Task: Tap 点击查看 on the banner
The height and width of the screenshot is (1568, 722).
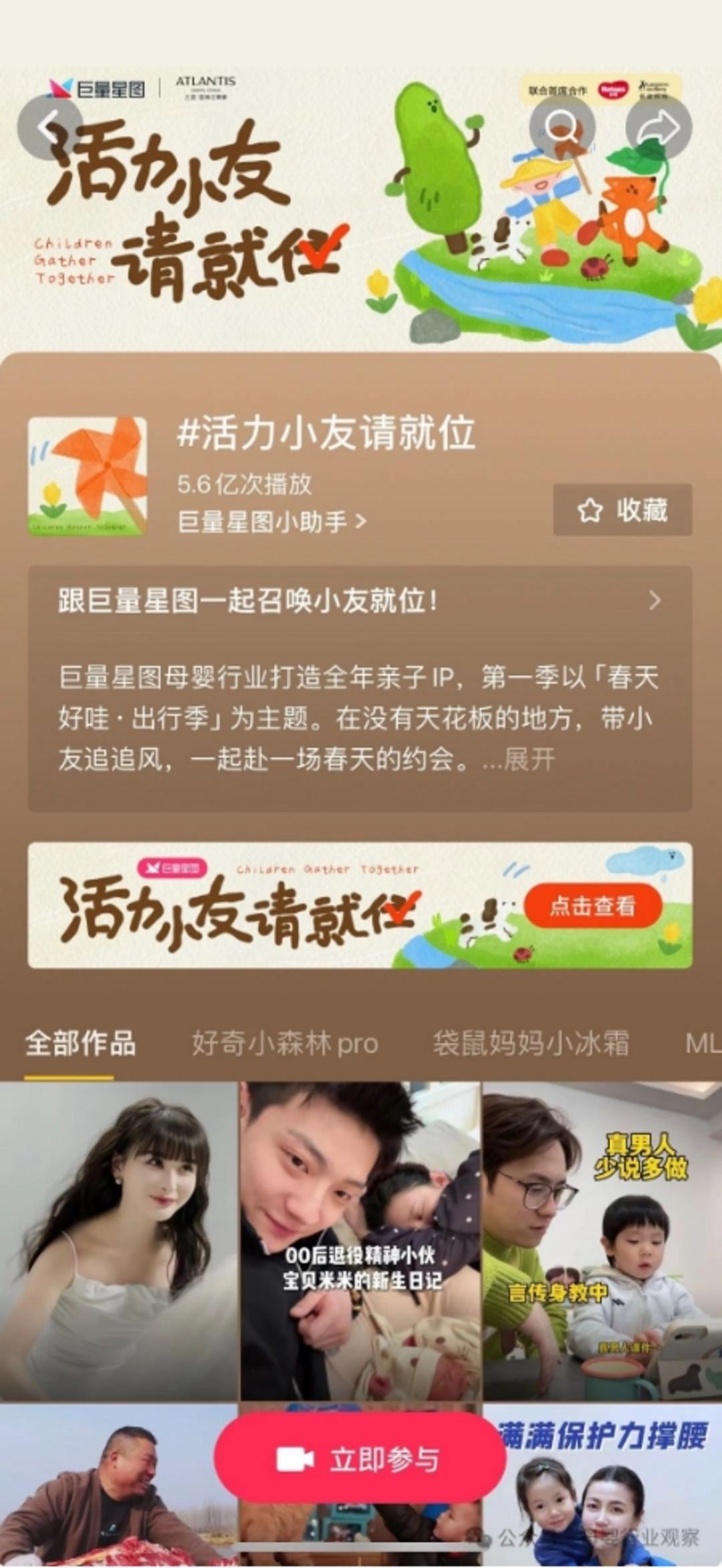Action: pos(592,906)
